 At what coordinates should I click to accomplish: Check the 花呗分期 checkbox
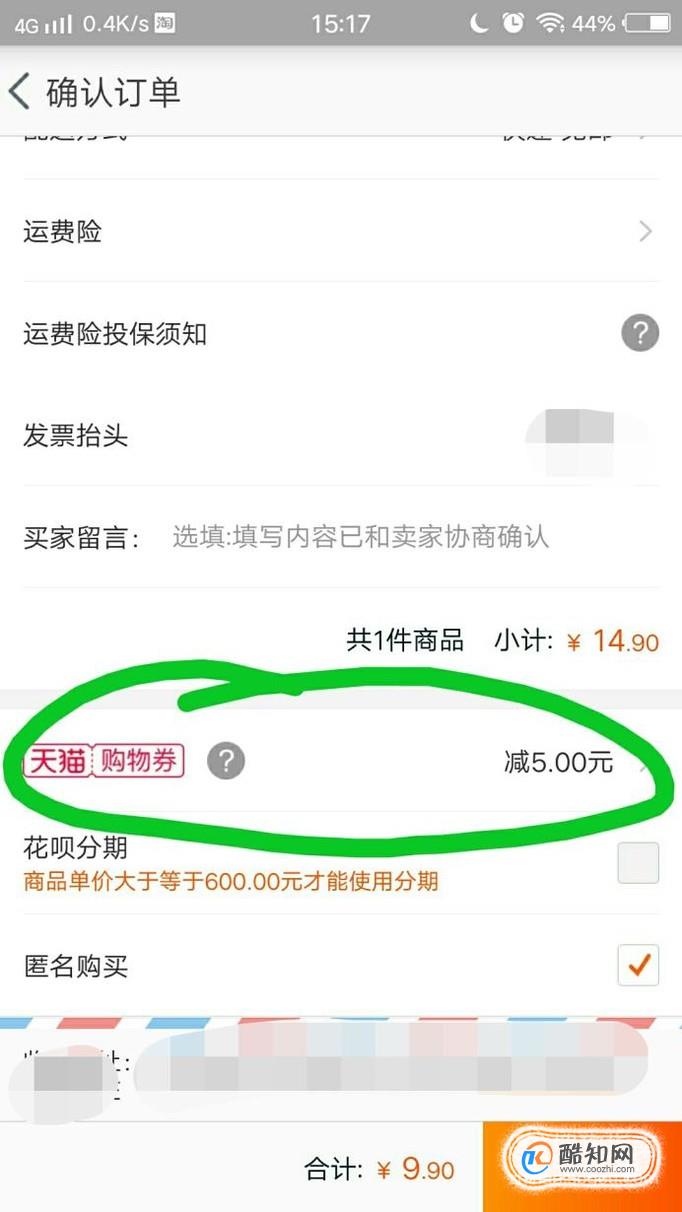click(638, 863)
